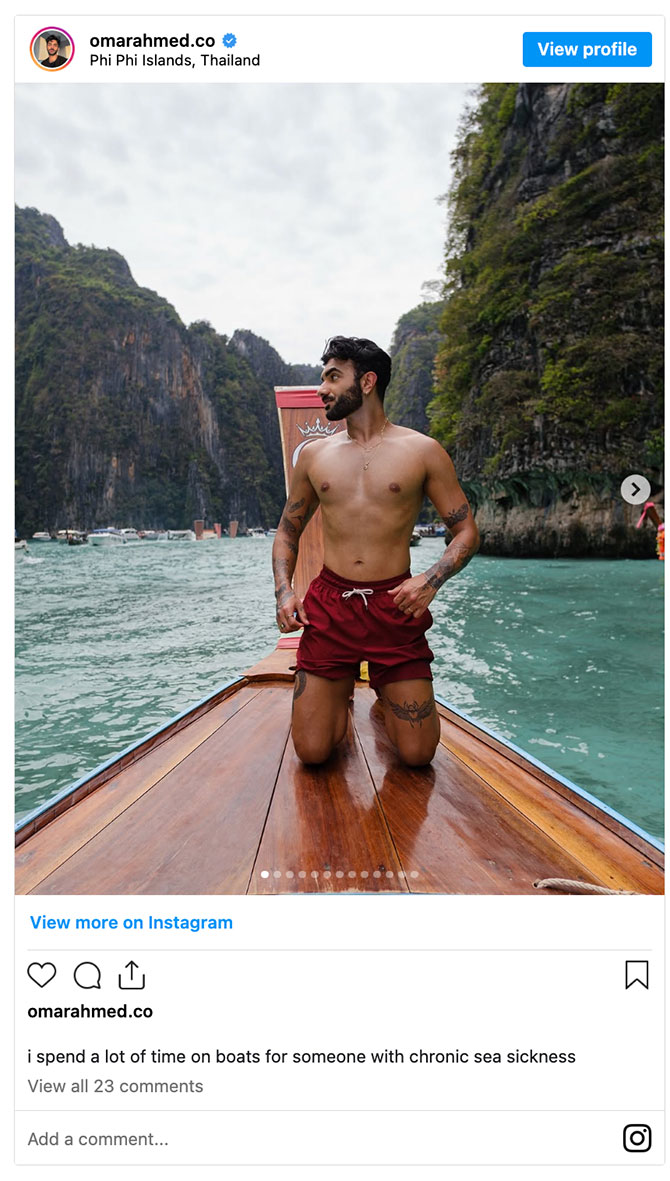Open the comment bubble icon
670x1181 pixels.
pos(87,975)
